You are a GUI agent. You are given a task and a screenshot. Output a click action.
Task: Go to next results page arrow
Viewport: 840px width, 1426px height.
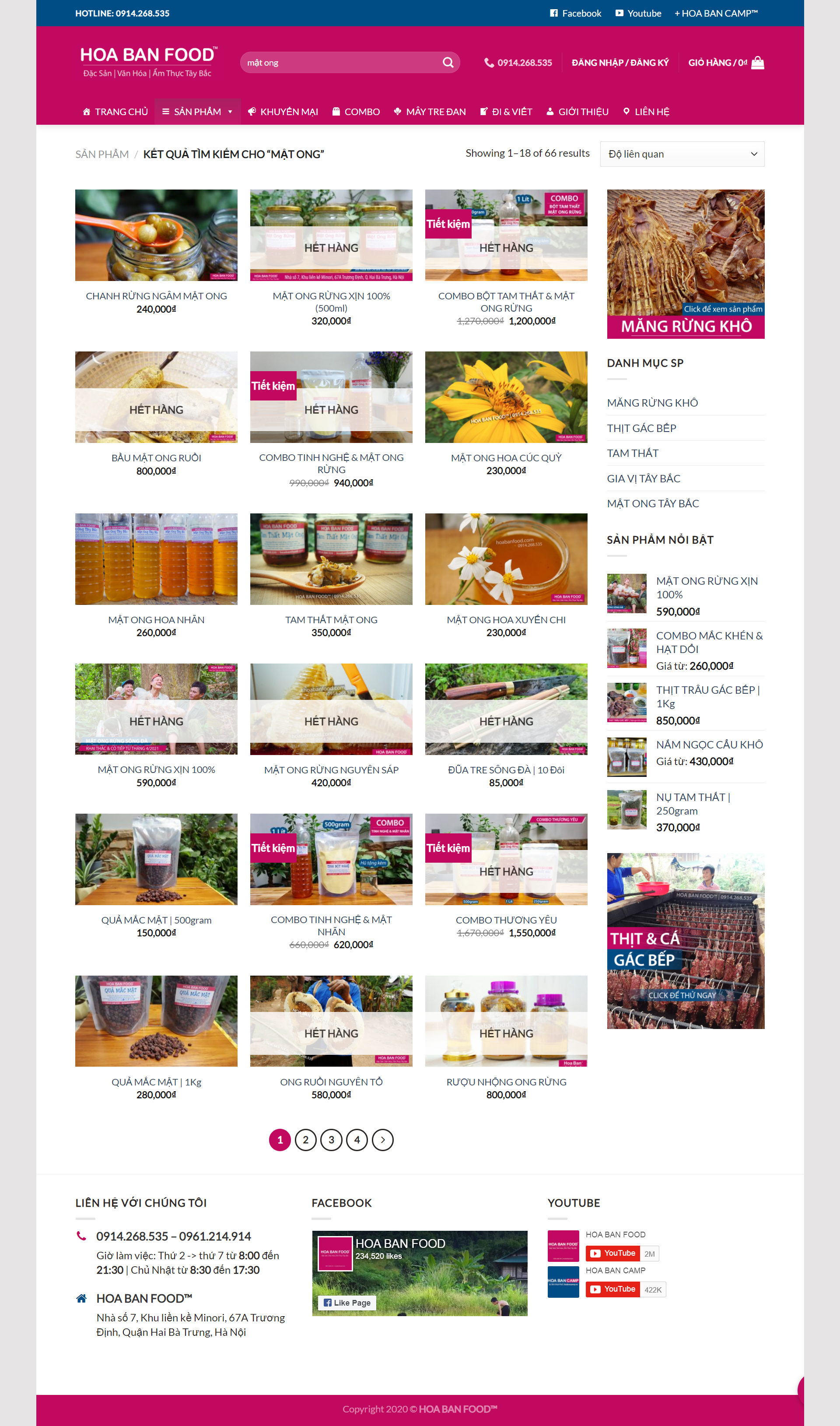click(383, 1139)
